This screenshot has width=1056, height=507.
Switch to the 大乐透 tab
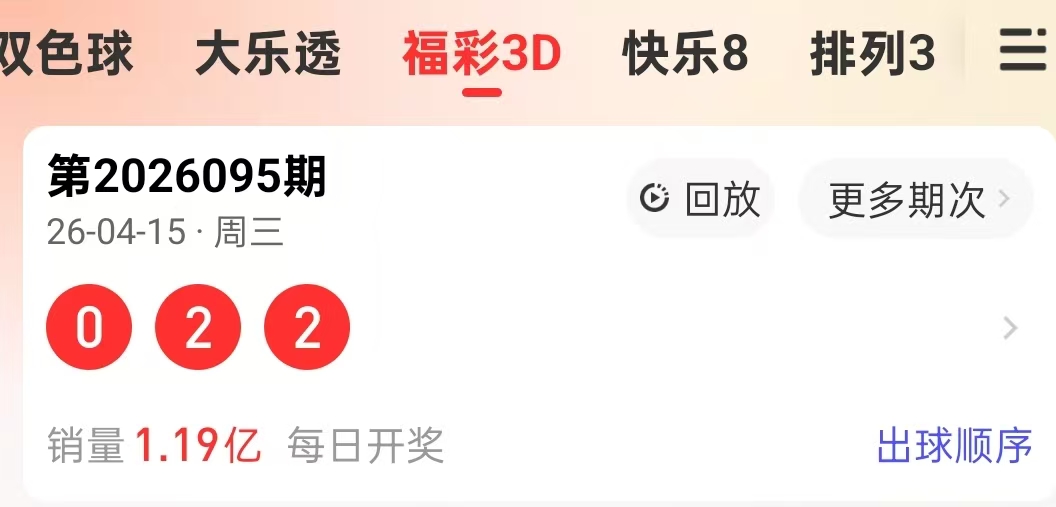pyautogui.click(x=268, y=53)
